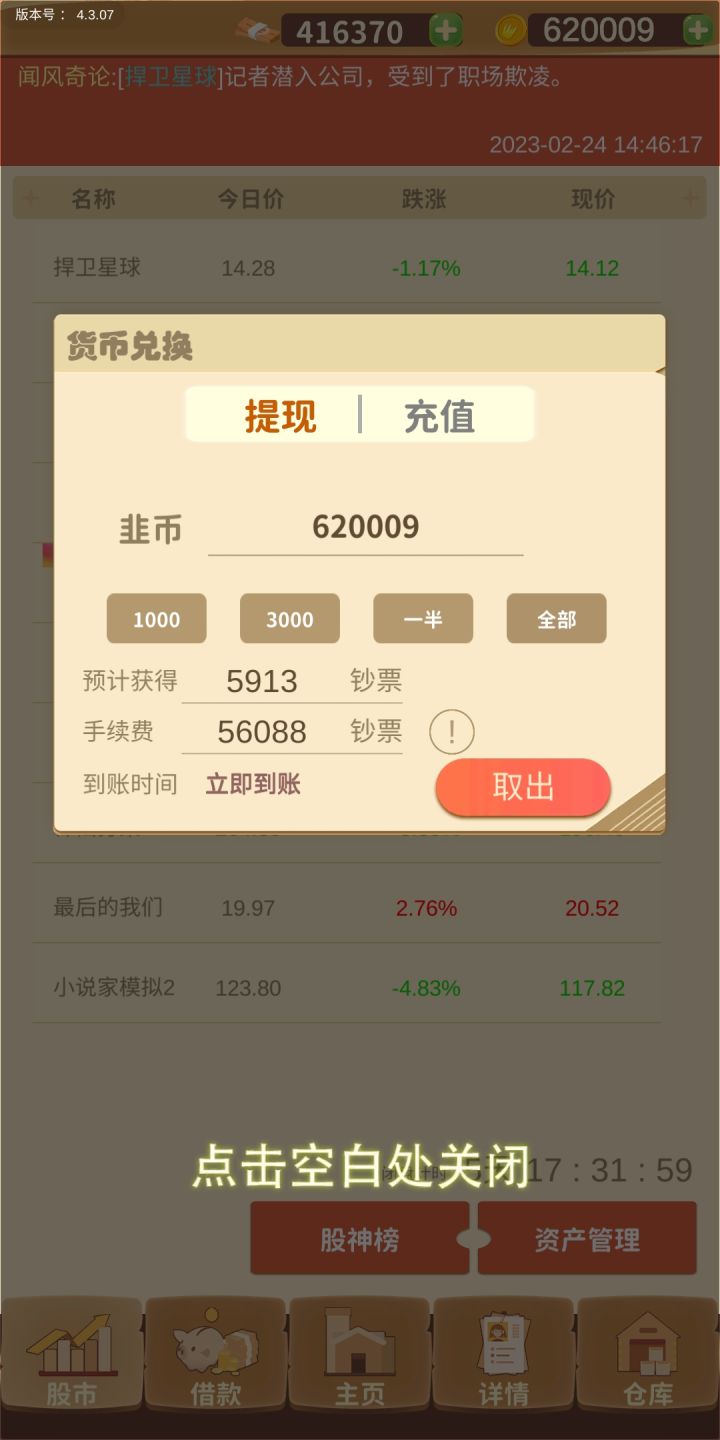Choose the 1000 amount option

coord(156,618)
